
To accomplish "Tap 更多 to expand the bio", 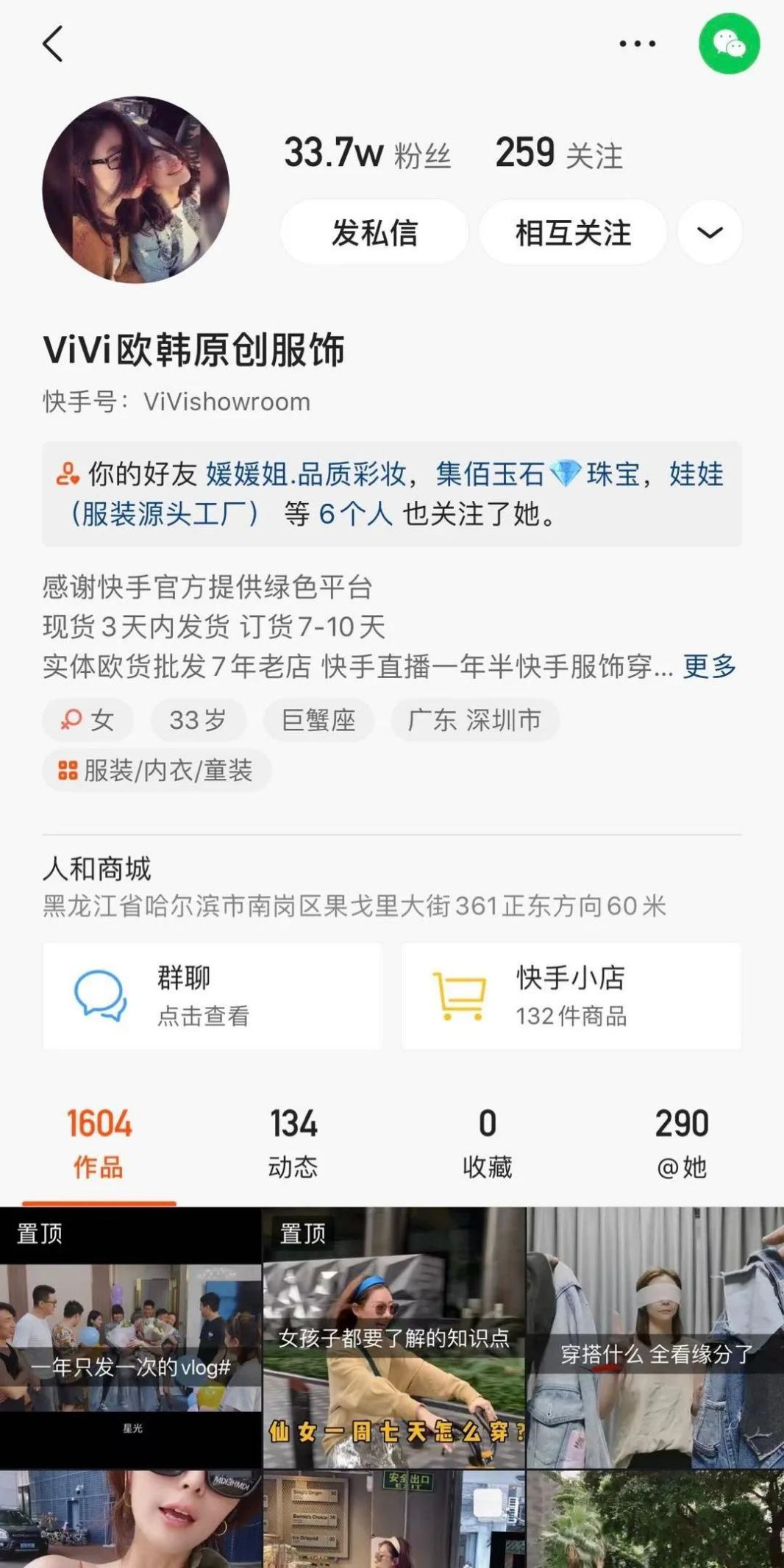I will [709, 666].
